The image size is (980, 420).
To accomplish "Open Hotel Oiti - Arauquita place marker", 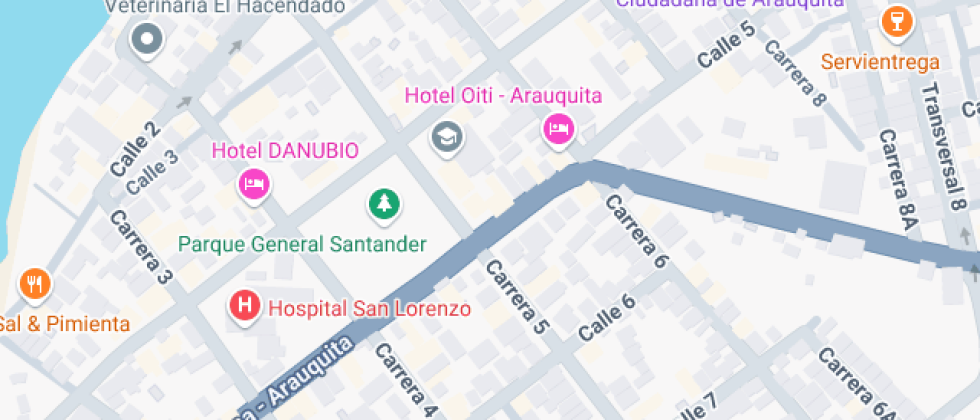I will click(558, 129).
